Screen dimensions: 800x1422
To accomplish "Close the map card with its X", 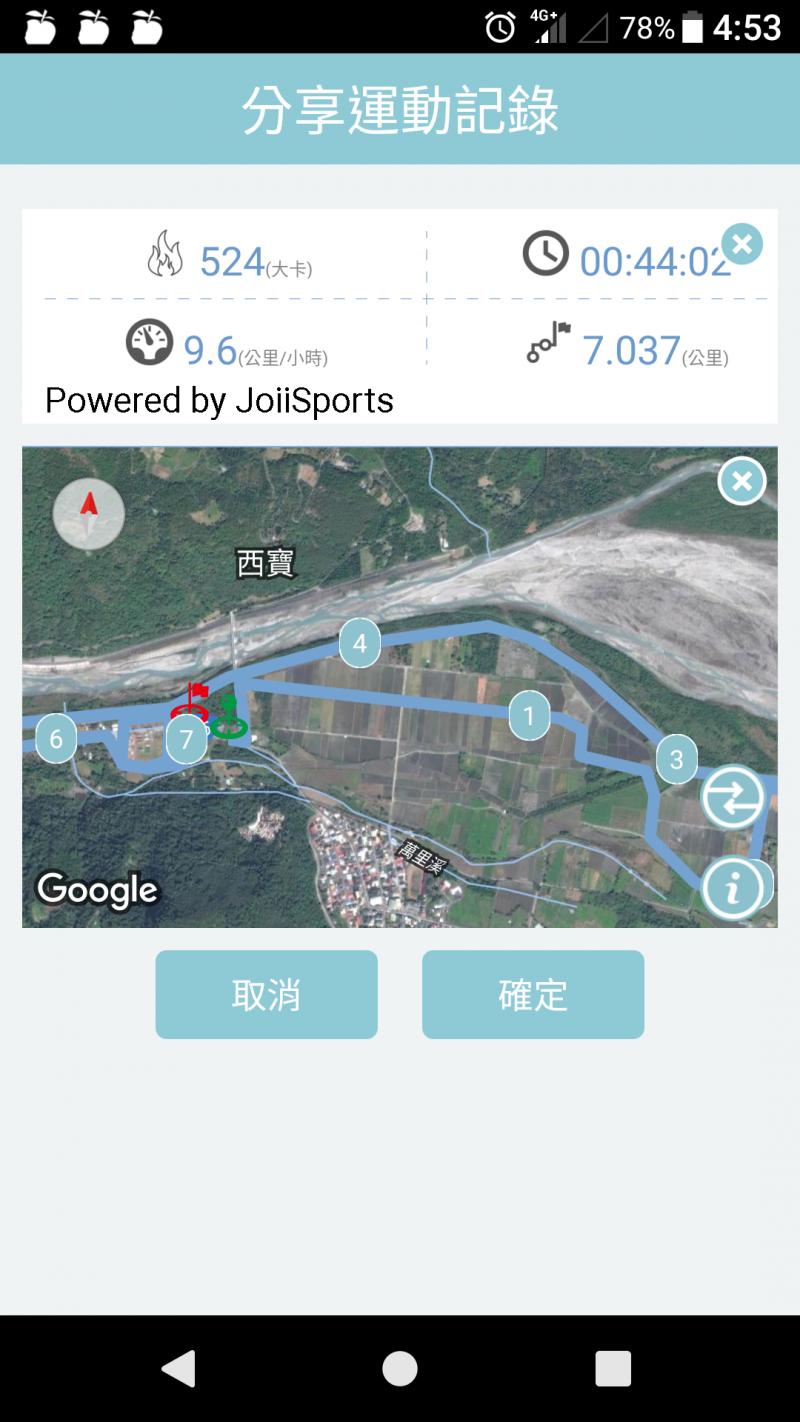I will [742, 481].
